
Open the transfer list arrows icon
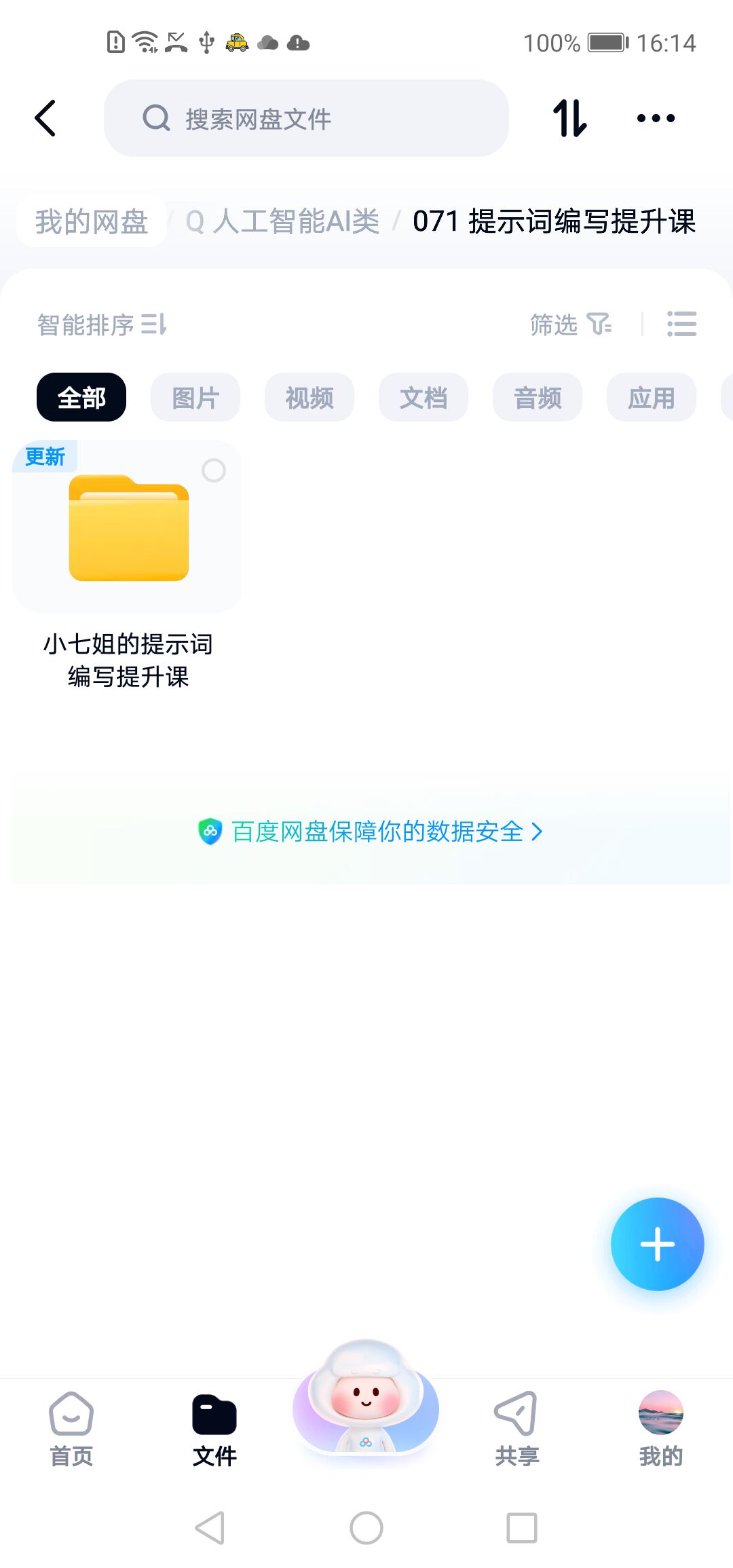(x=569, y=119)
